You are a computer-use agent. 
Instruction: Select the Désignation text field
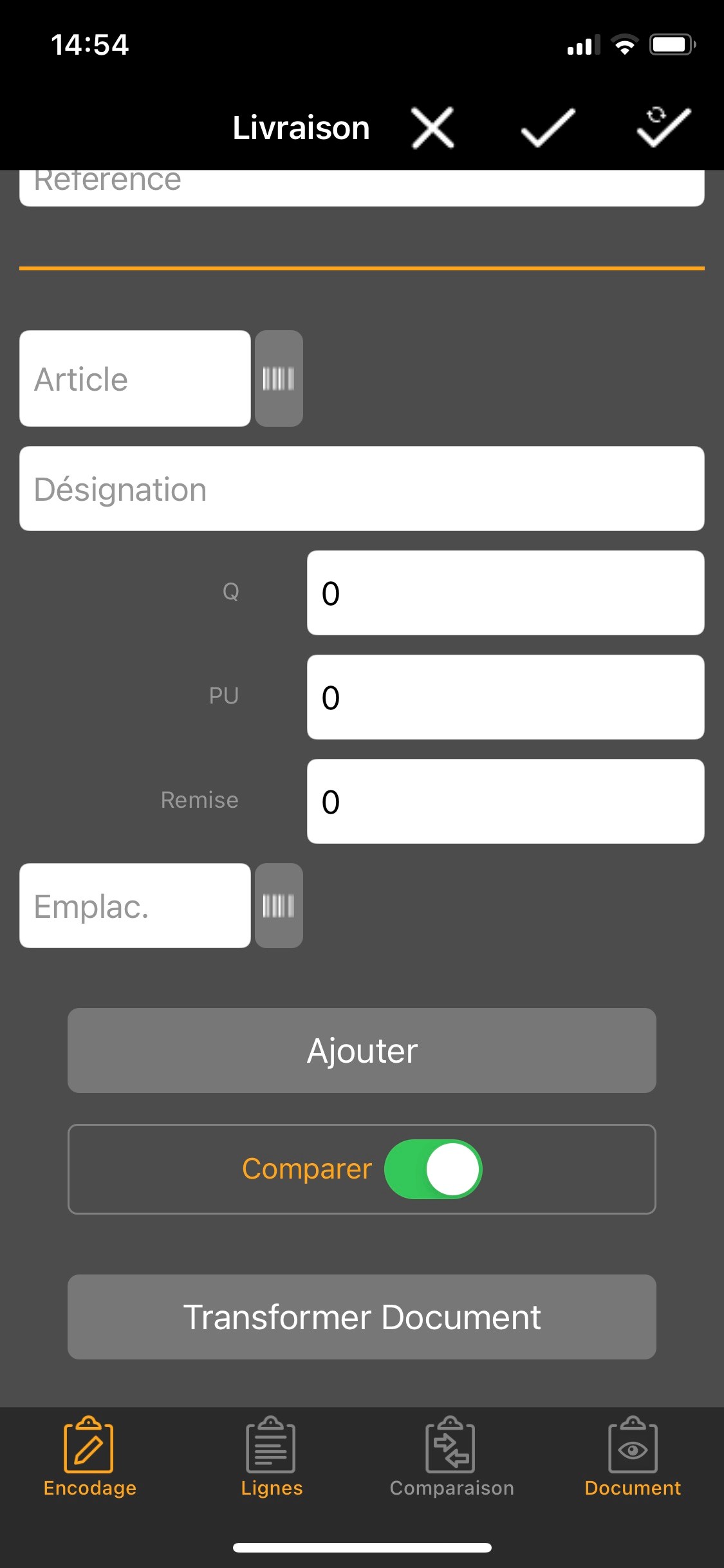pos(362,489)
